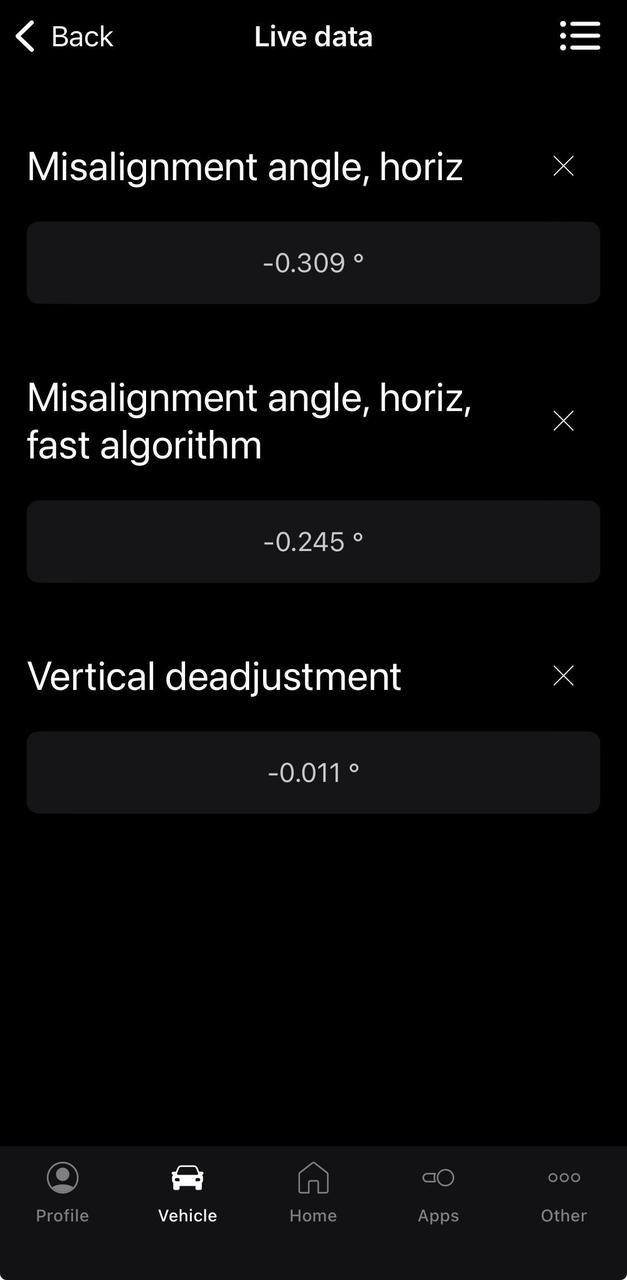Viewport: 627px width, 1280px height.
Task: Remove the fast algorithm misalignment parameter
Action: click(563, 421)
